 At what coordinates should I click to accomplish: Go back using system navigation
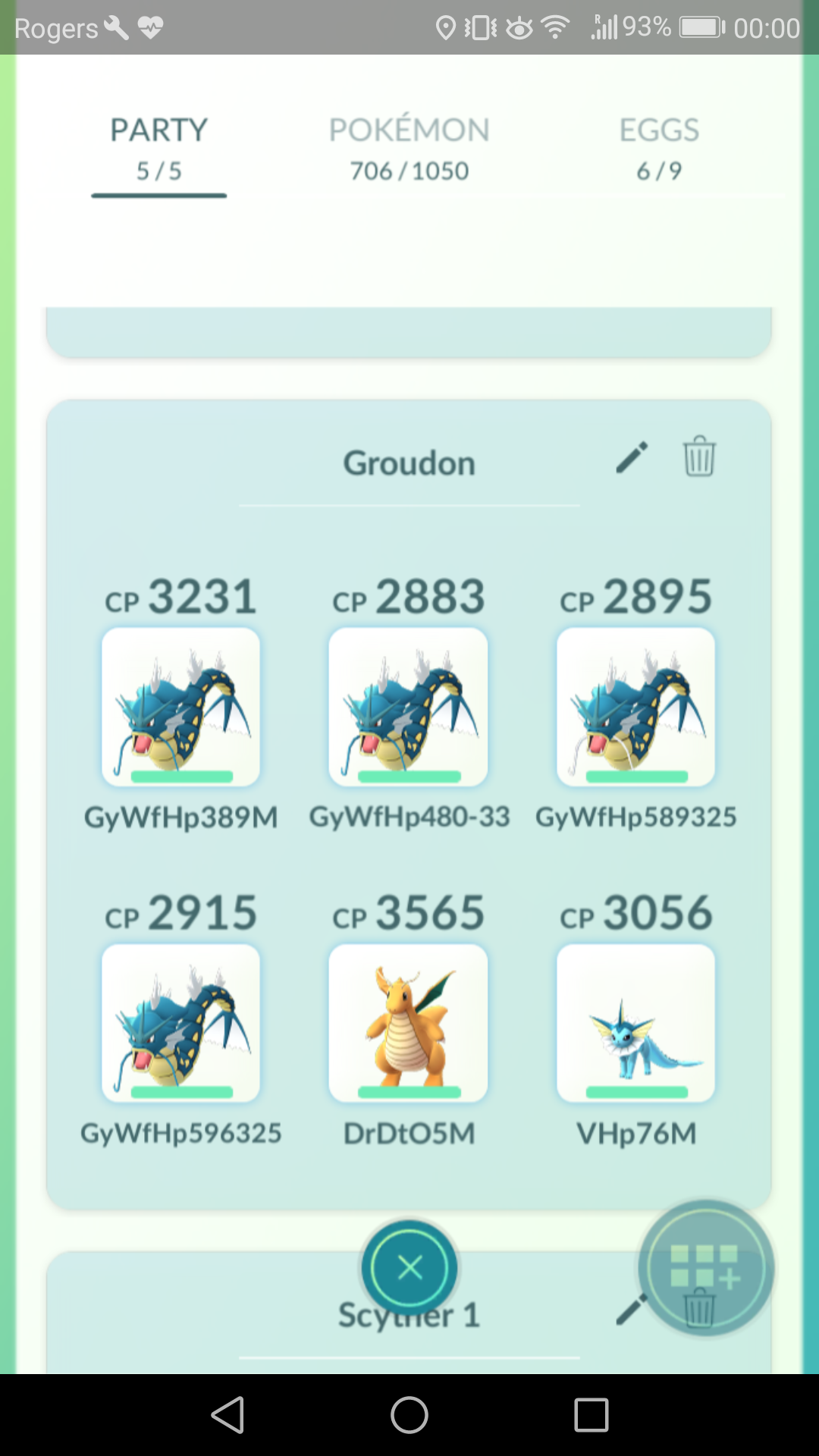click(x=227, y=1415)
